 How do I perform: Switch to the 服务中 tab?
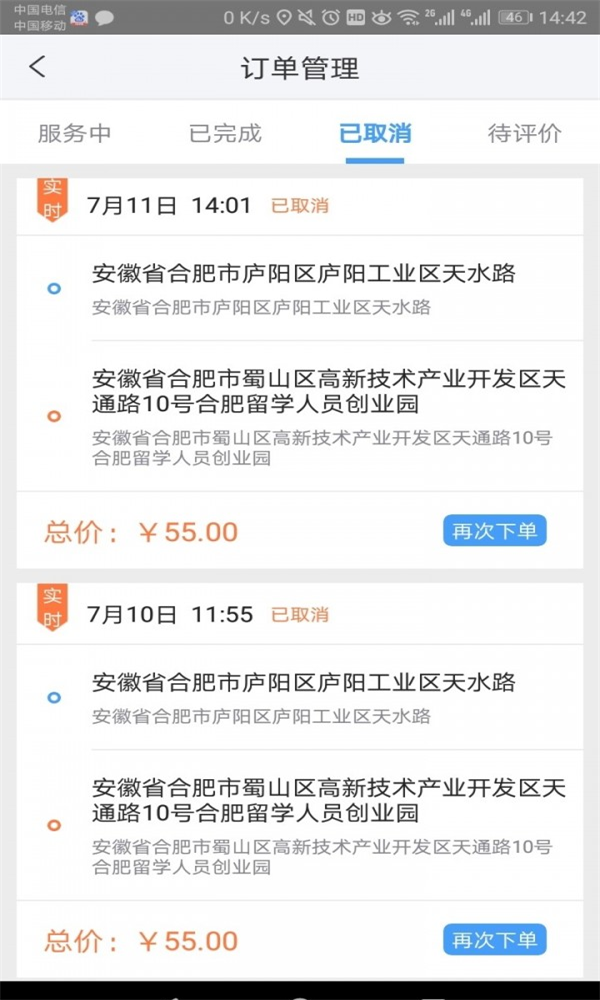[x=75, y=134]
